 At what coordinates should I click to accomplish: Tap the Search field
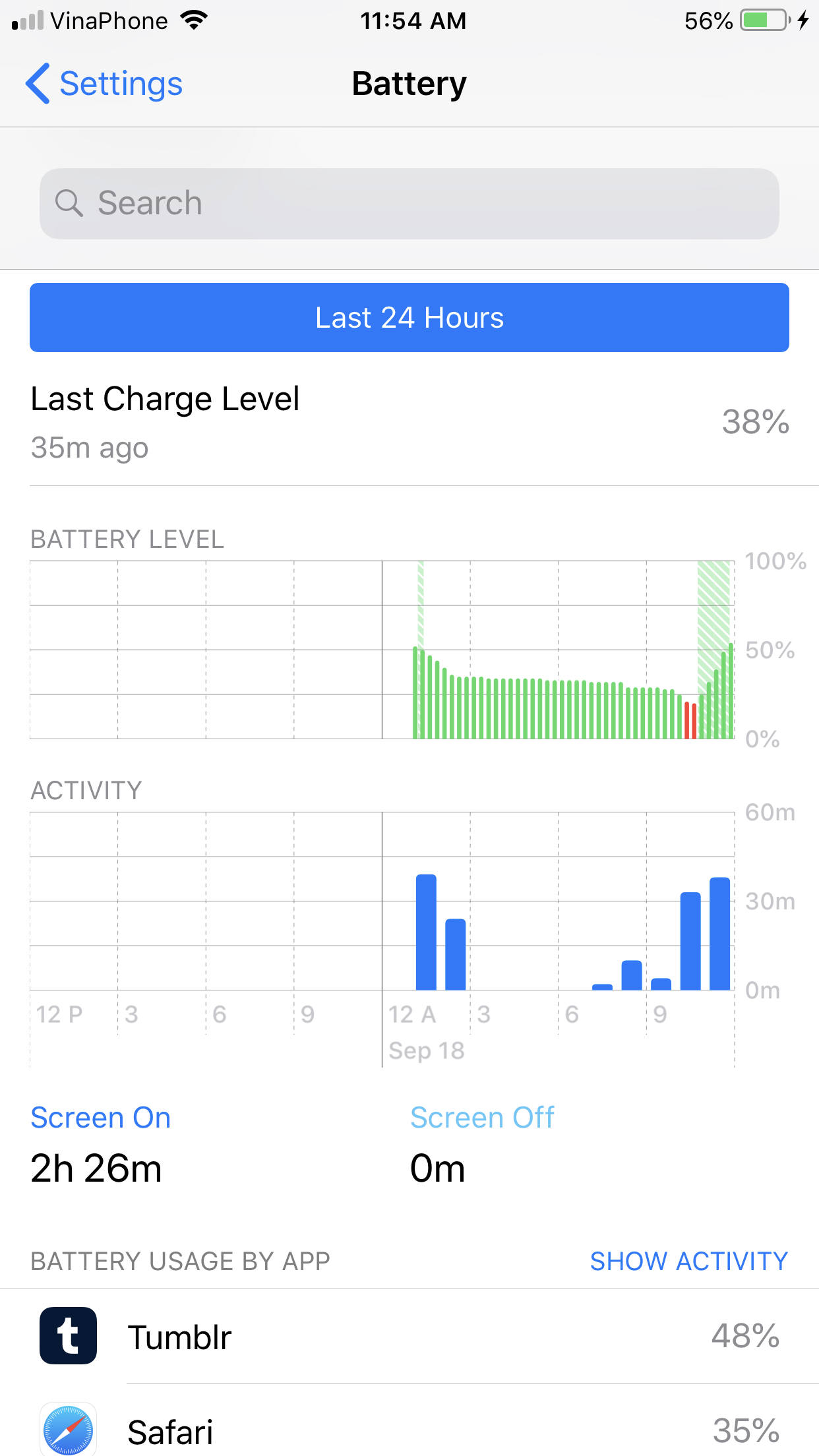(409, 203)
